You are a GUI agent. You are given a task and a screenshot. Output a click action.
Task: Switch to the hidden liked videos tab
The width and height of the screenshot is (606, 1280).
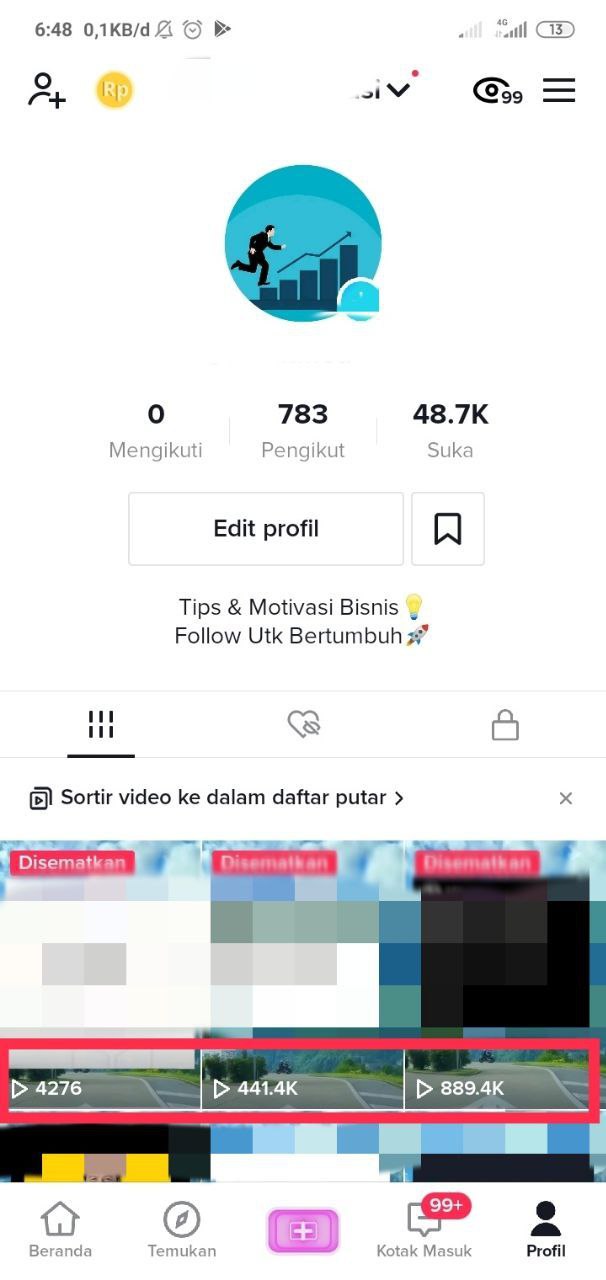click(303, 725)
